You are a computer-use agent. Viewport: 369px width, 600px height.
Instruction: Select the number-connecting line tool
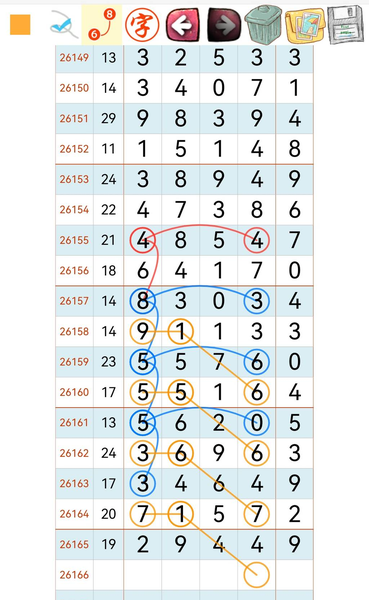tap(102, 25)
